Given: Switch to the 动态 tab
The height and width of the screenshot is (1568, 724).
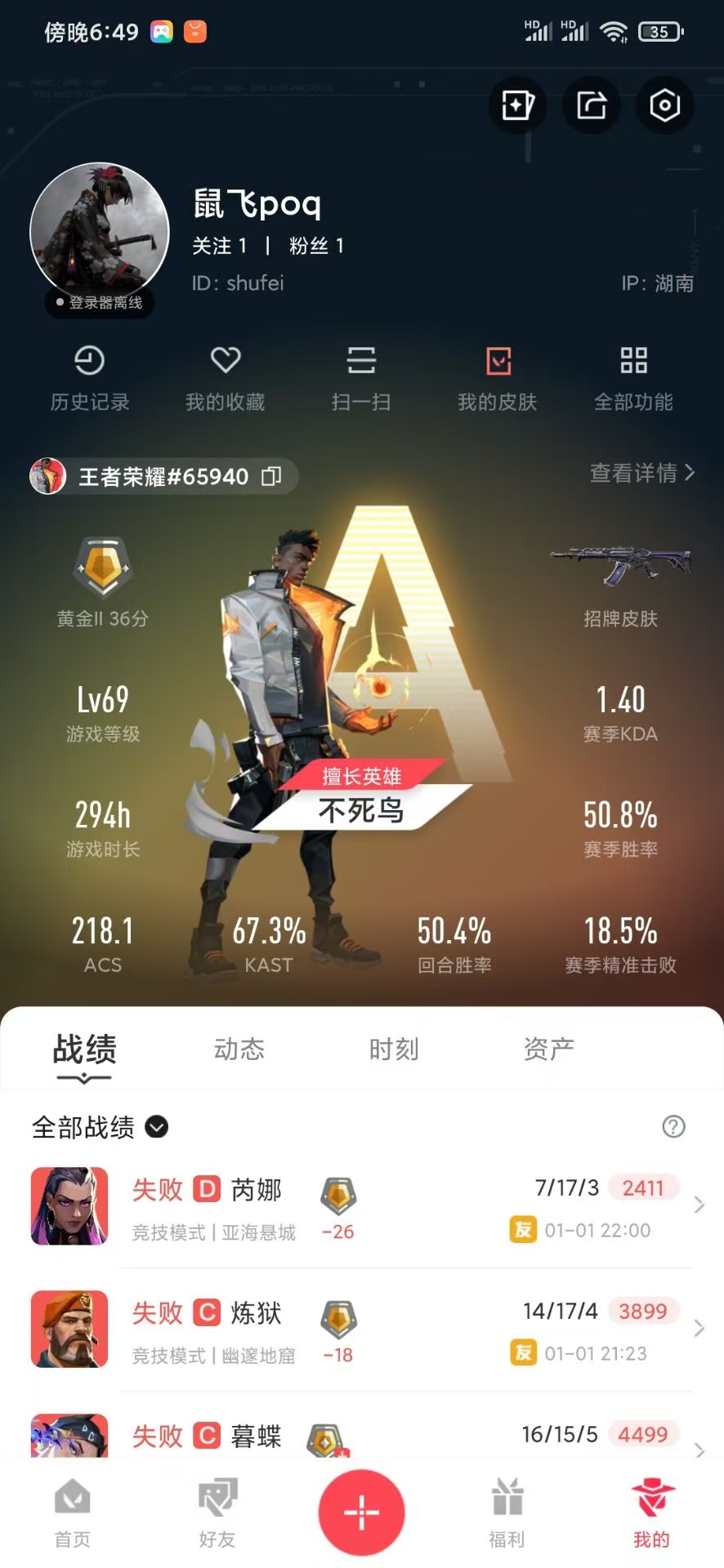Looking at the screenshot, I should click(x=239, y=1049).
